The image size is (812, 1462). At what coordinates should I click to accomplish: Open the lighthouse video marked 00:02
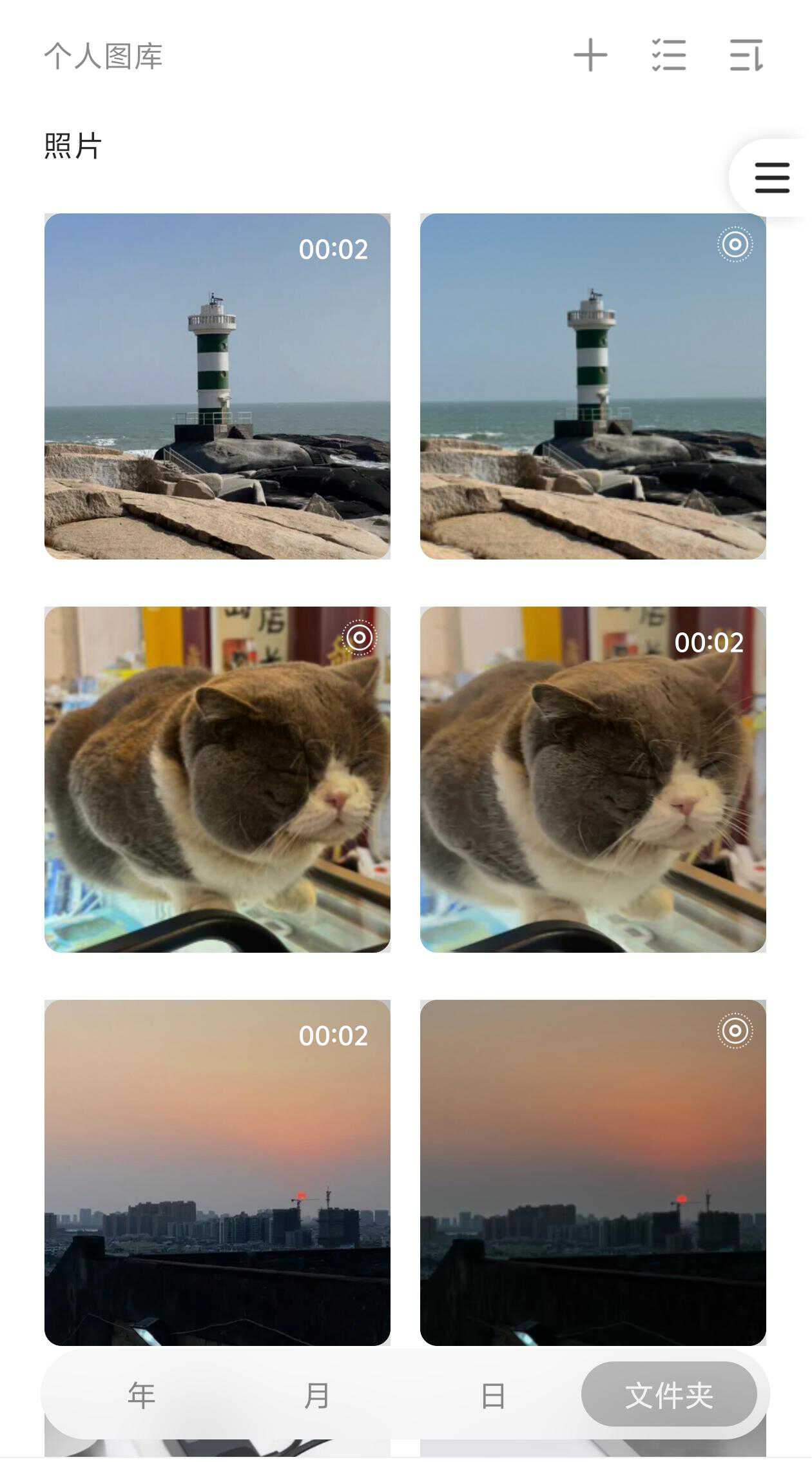pos(217,386)
